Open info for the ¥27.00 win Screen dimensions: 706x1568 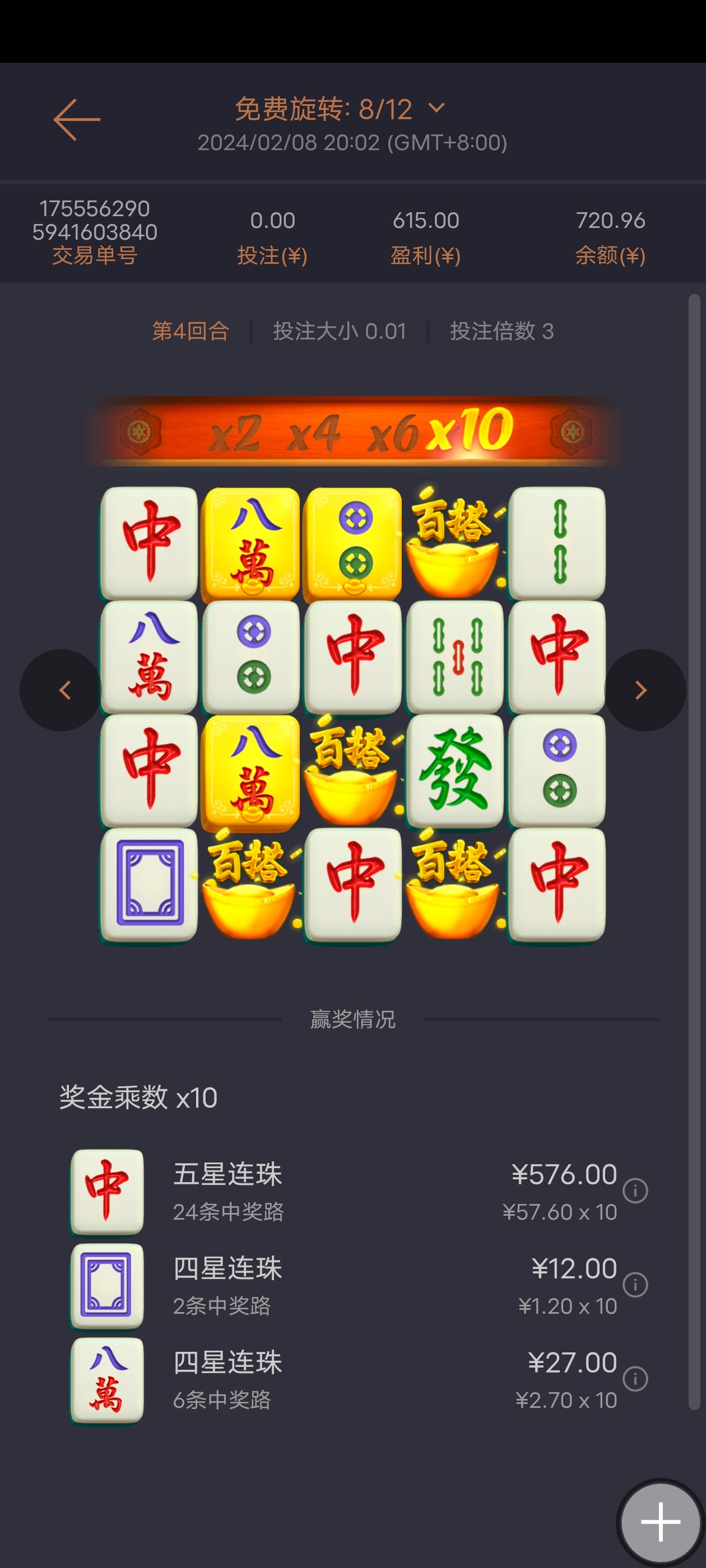tap(635, 1378)
